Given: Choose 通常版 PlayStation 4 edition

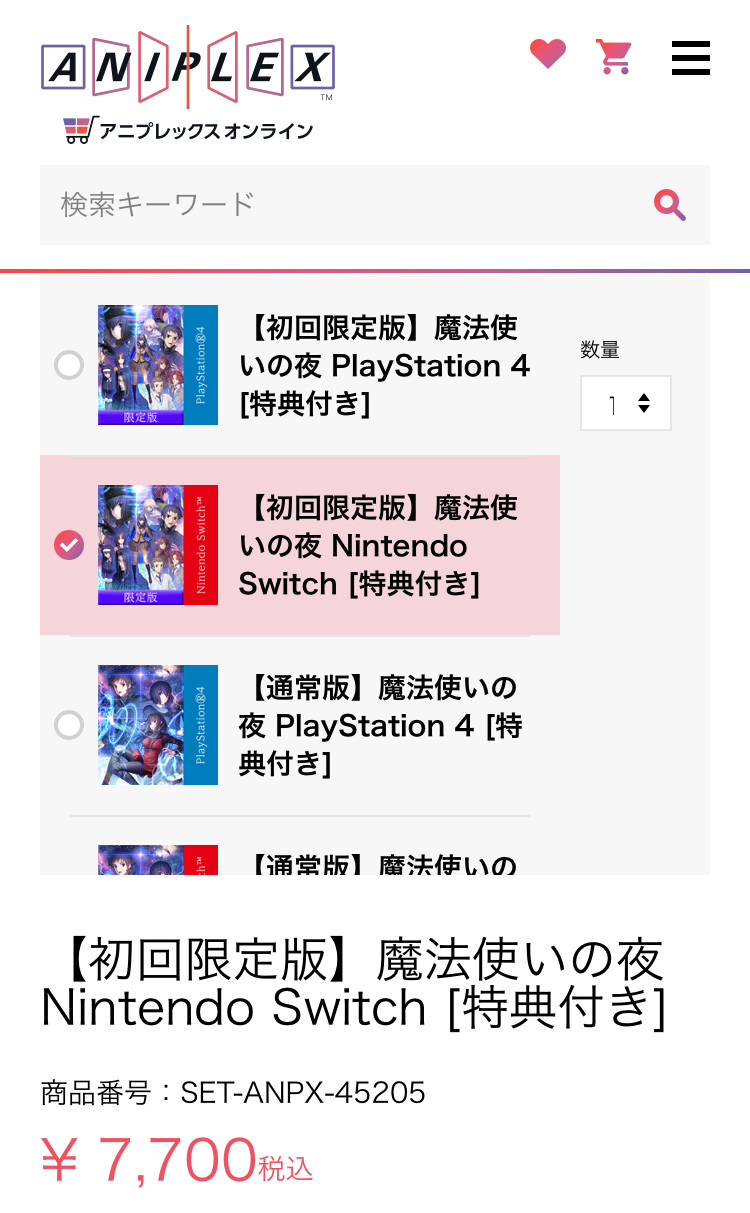Looking at the screenshot, I should coord(69,725).
